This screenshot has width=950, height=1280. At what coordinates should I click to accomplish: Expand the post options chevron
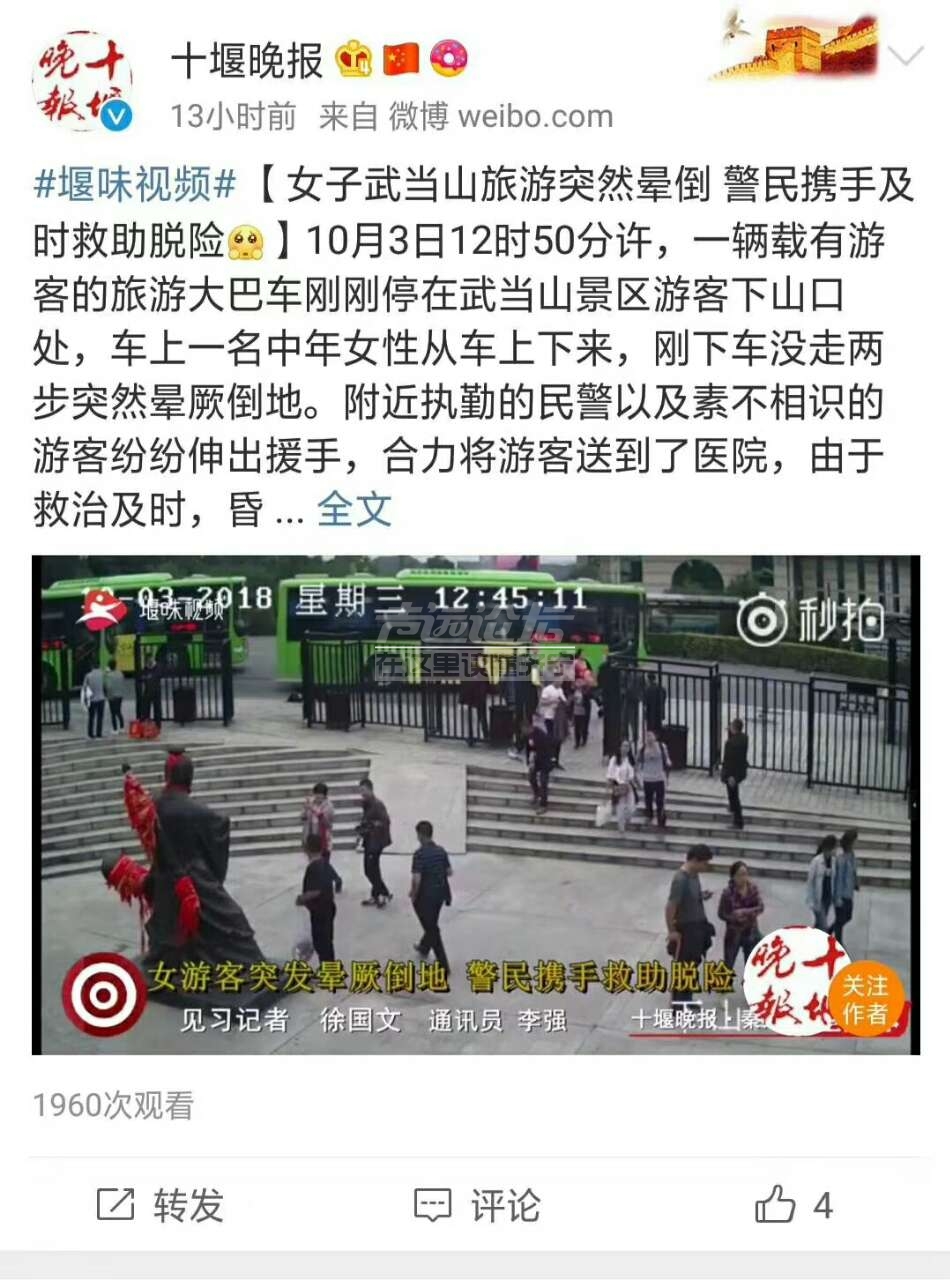pyautogui.click(x=906, y=56)
